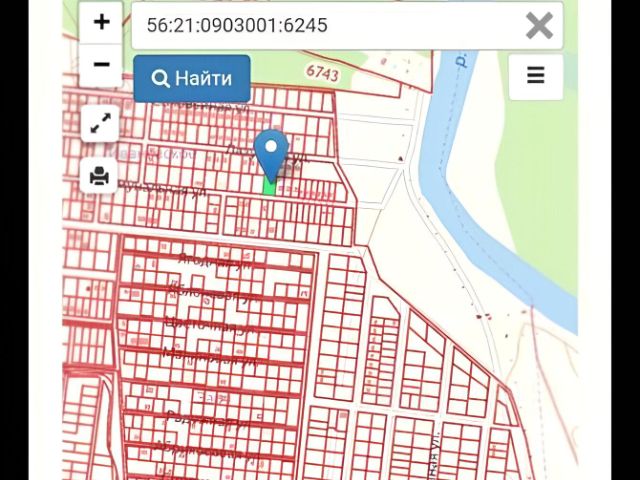Print the current map view
The image size is (640, 480).
pyautogui.click(x=100, y=176)
